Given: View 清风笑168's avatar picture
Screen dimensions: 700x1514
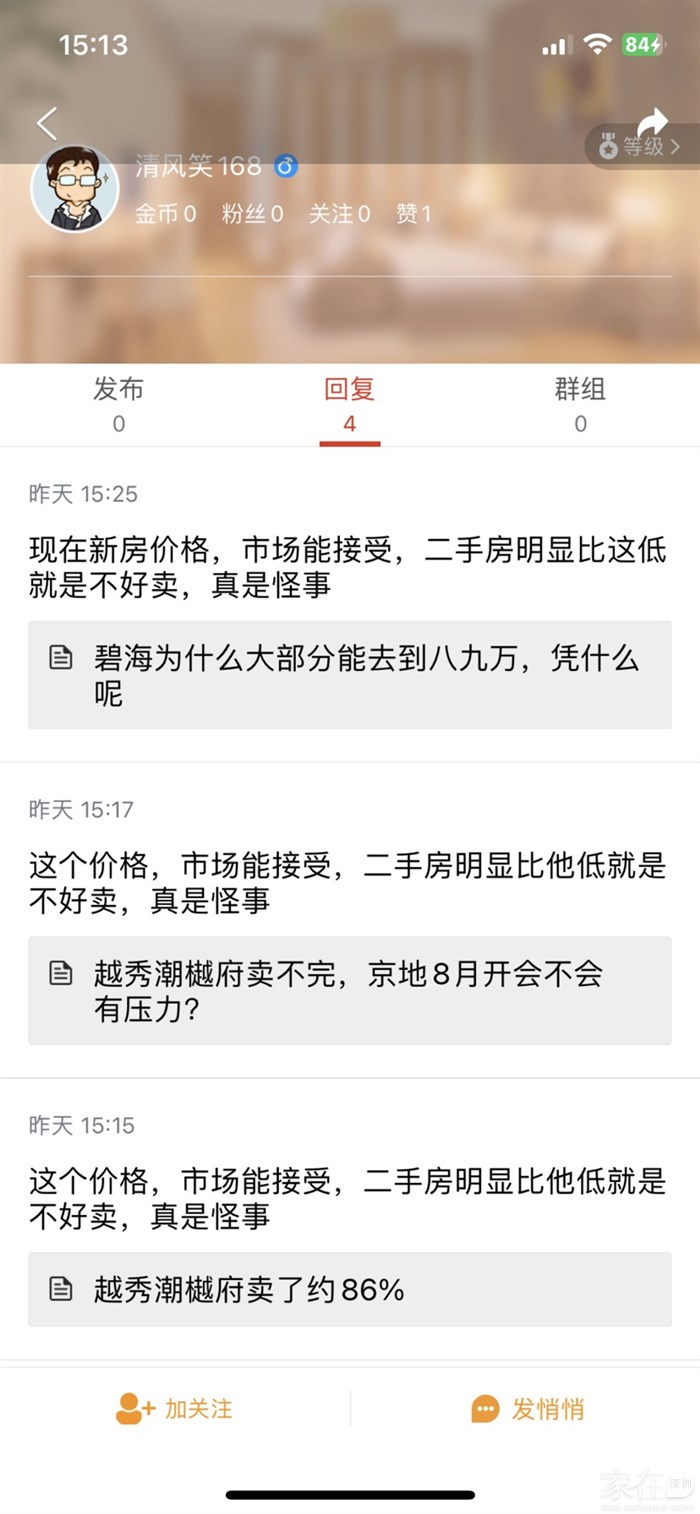Looking at the screenshot, I should tap(75, 189).
